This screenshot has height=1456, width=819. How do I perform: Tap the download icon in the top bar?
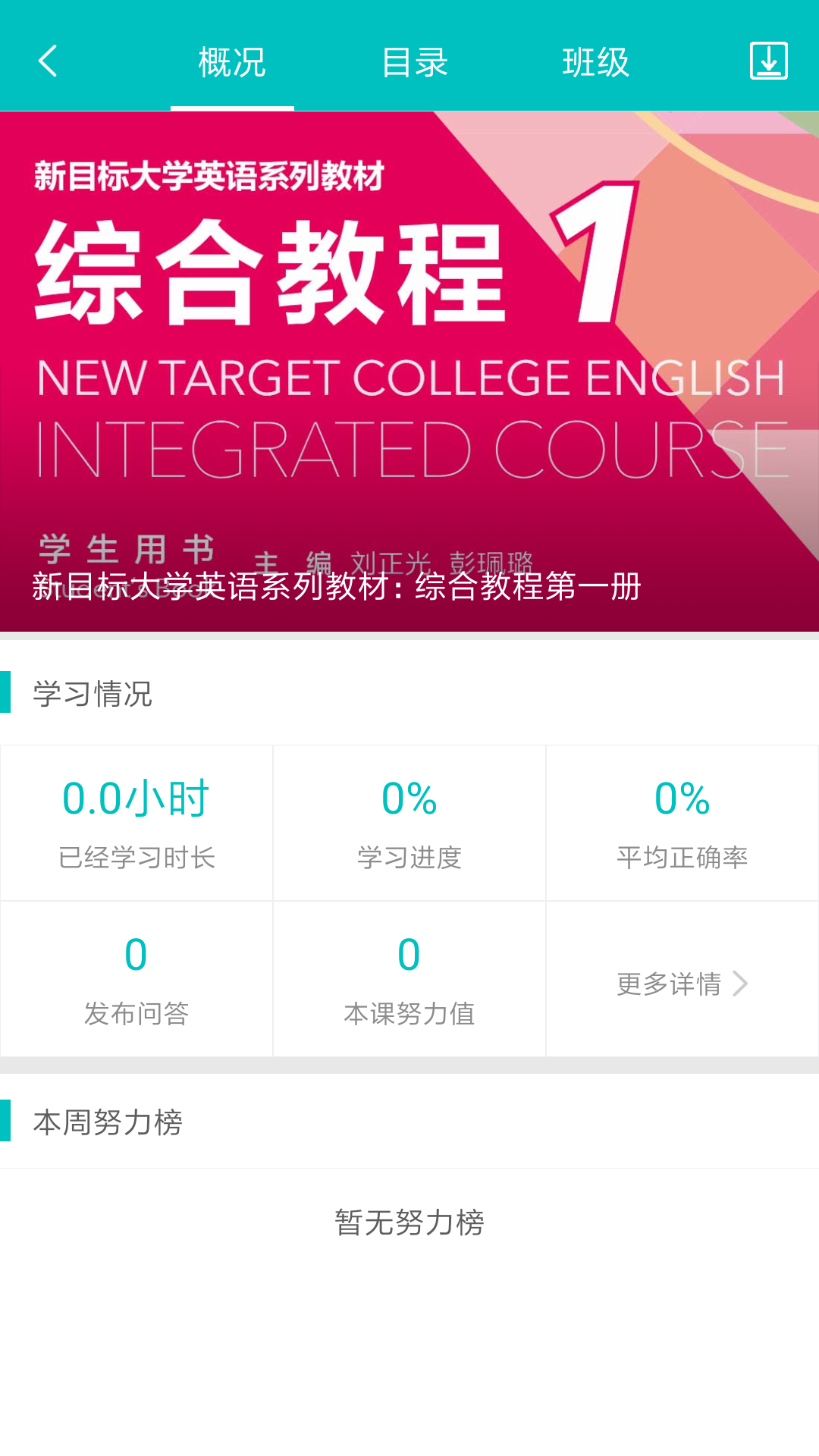(768, 61)
